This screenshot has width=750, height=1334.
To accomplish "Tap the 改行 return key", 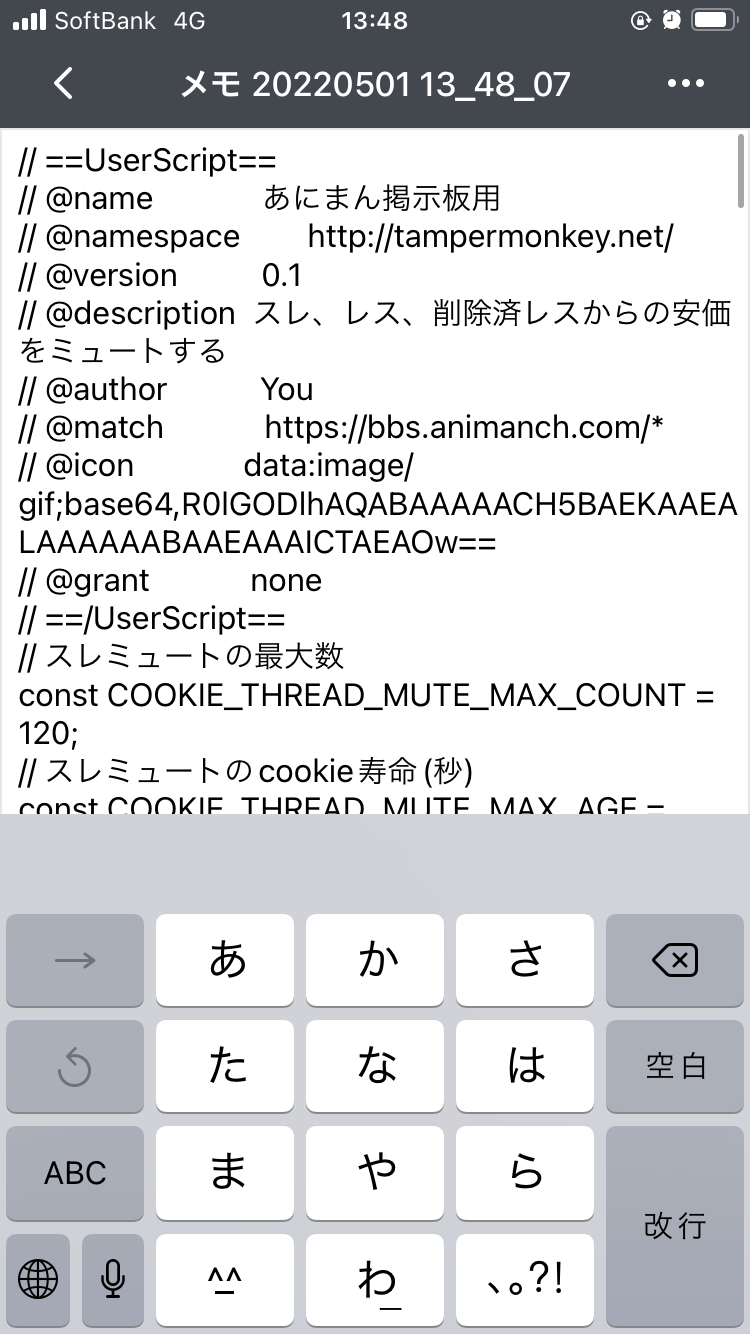I will (675, 1226).
